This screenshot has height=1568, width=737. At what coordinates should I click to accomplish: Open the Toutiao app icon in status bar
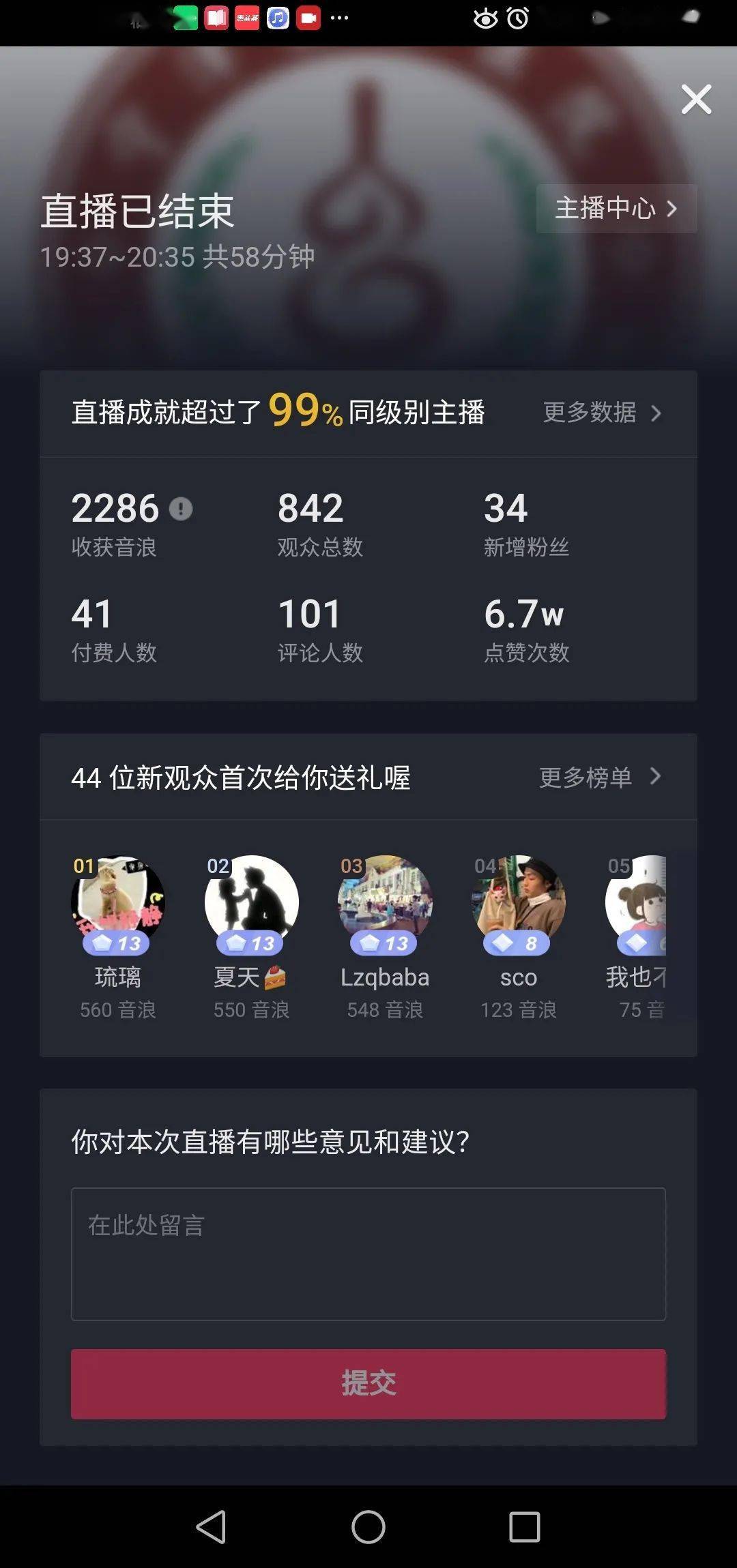tap(247, 18)
